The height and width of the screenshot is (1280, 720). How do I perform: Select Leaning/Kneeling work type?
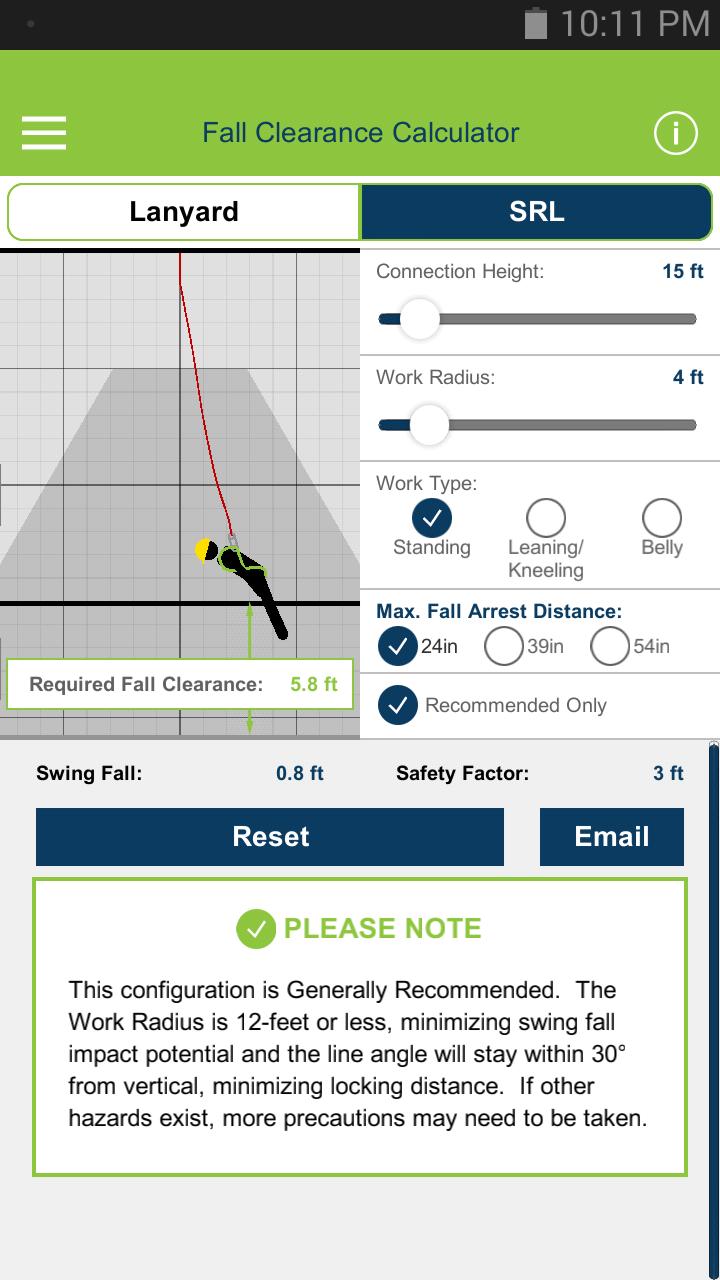(x=546, y=520)
